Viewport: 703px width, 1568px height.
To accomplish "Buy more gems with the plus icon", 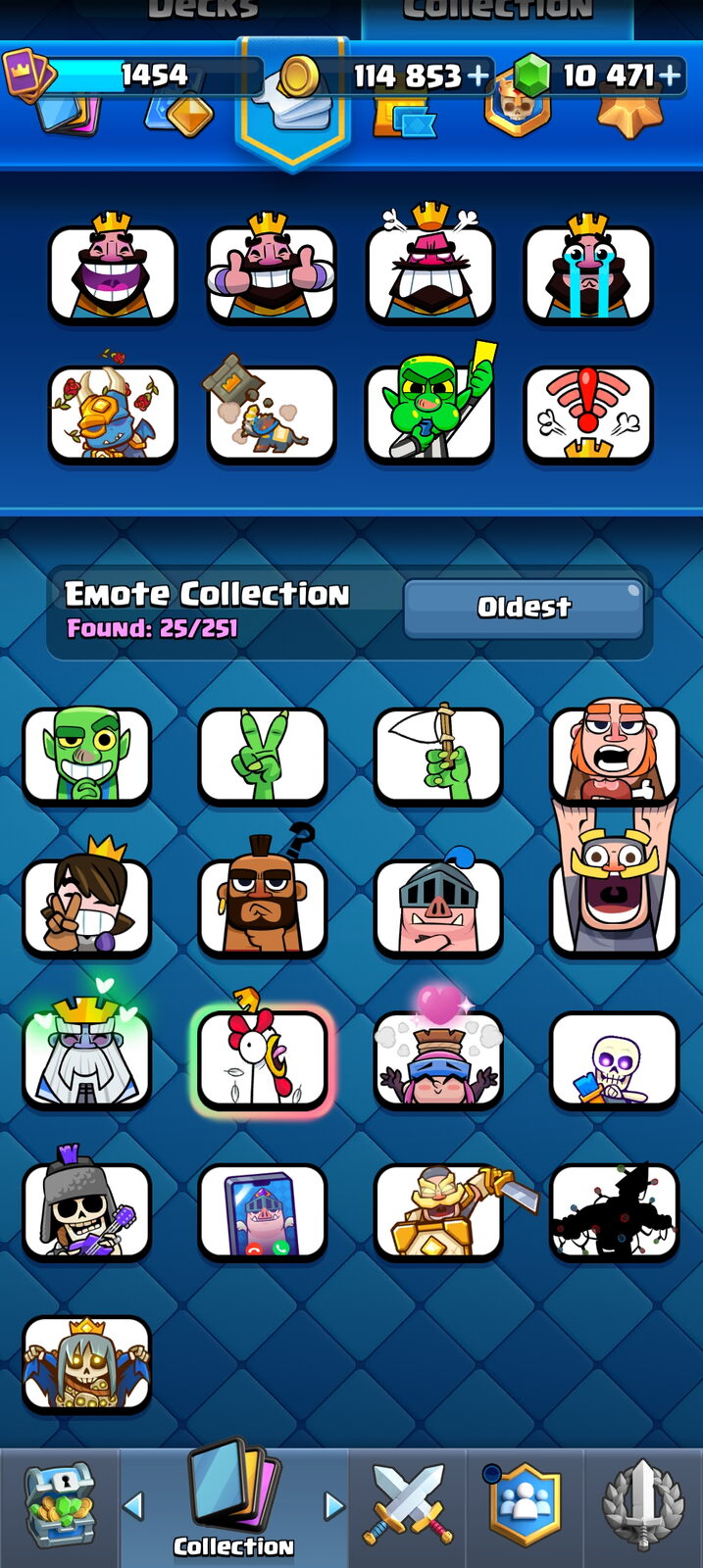I will click(670, 75).
